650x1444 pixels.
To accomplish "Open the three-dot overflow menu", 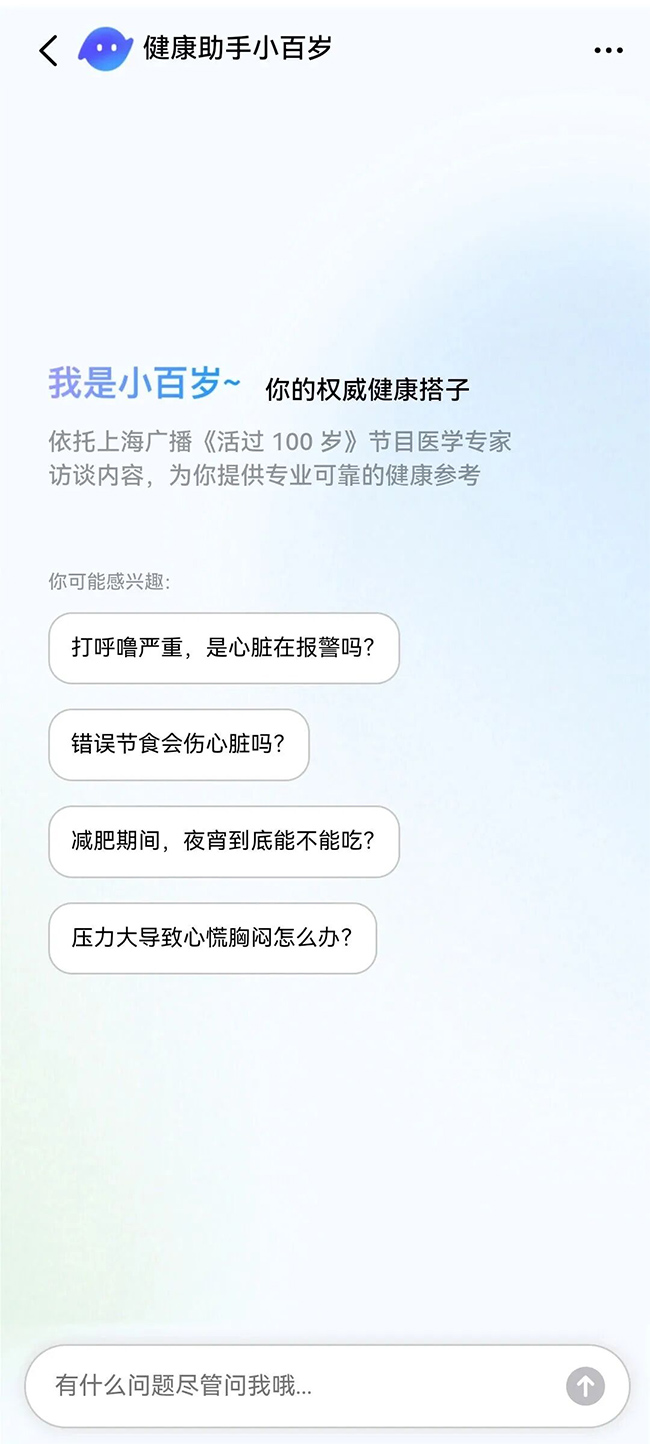I will point(608,50).
